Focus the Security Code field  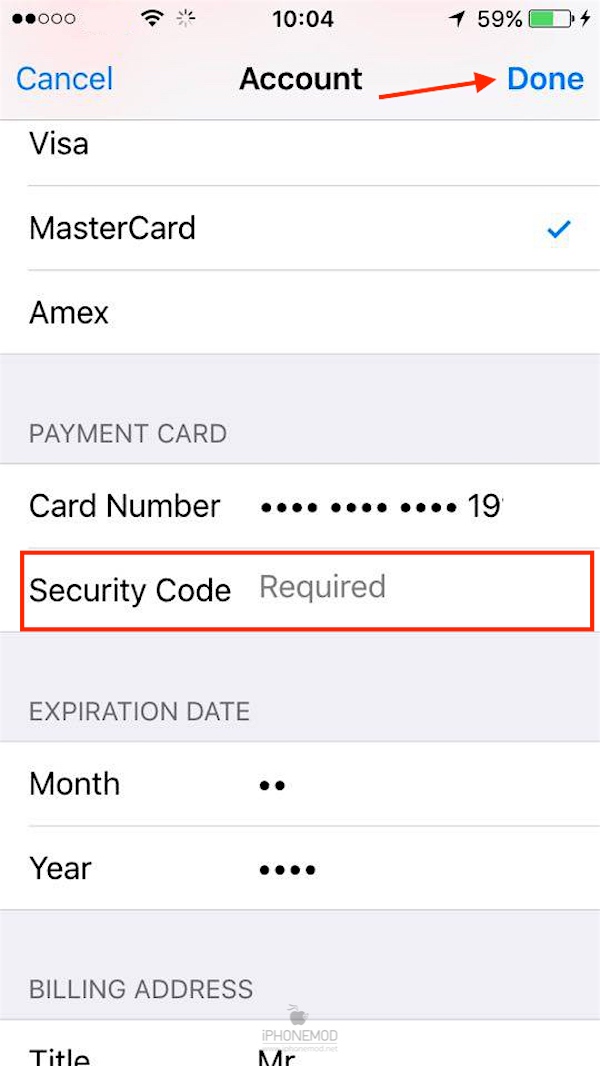(x=400, y=588)
